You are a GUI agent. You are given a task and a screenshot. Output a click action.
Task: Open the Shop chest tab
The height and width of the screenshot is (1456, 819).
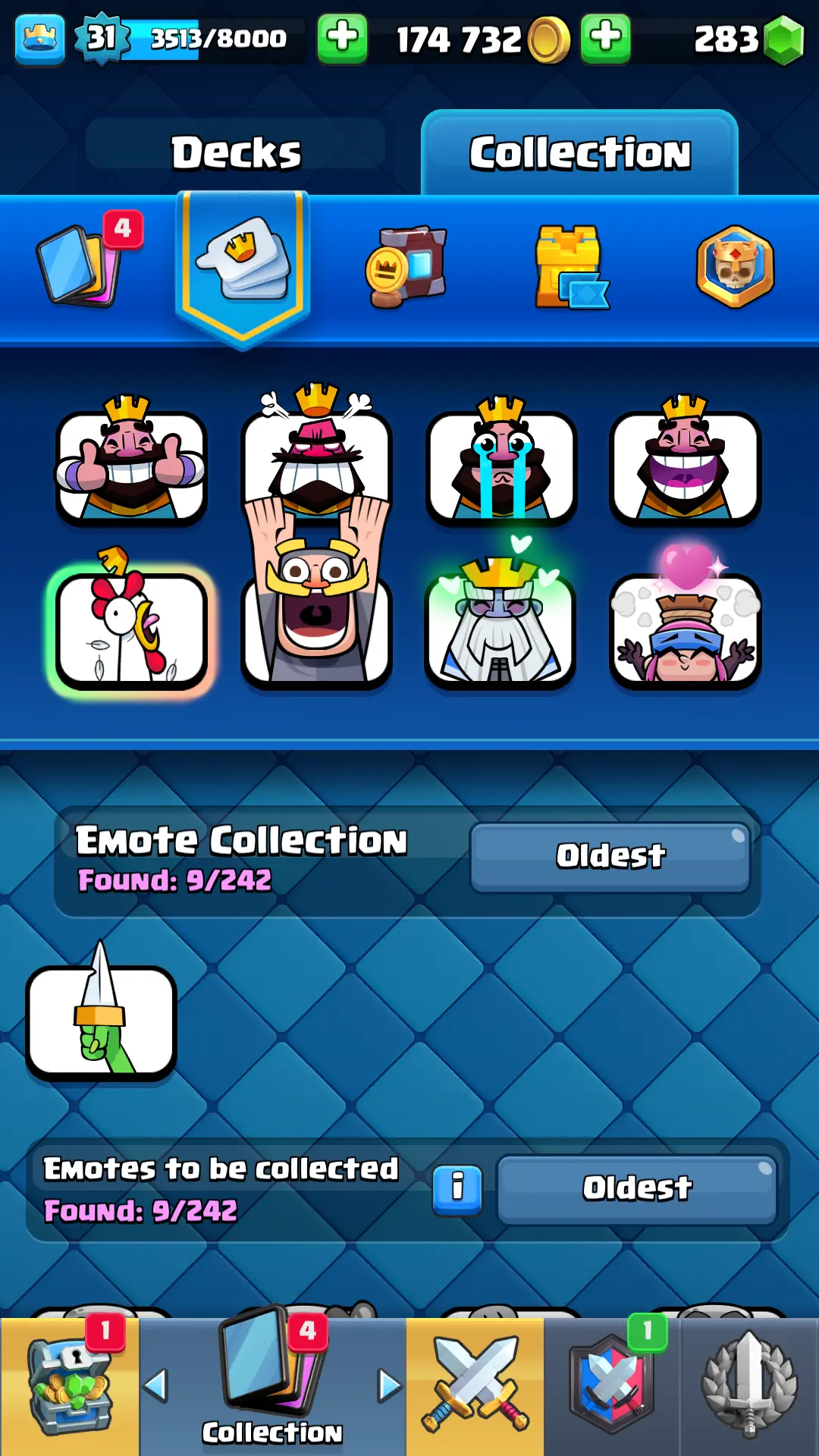pyautogui.click(x=69, y=1385)
